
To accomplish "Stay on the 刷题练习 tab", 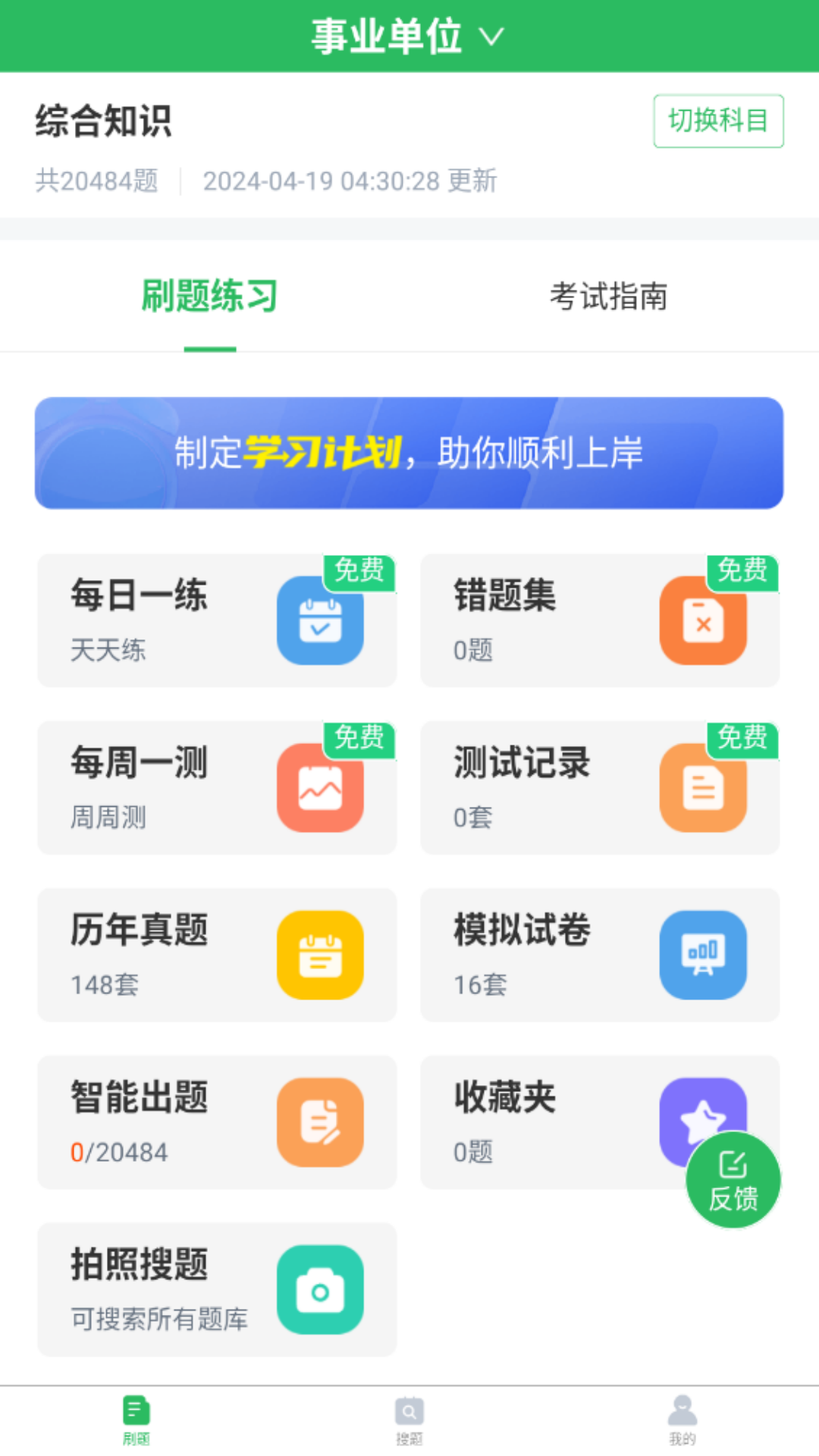I will point(209,297).
